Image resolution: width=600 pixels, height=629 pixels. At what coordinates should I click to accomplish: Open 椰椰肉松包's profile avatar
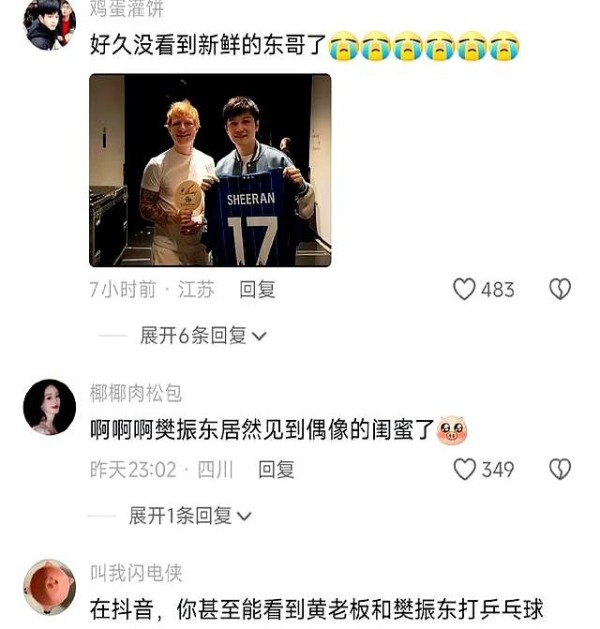pos(49,407)
